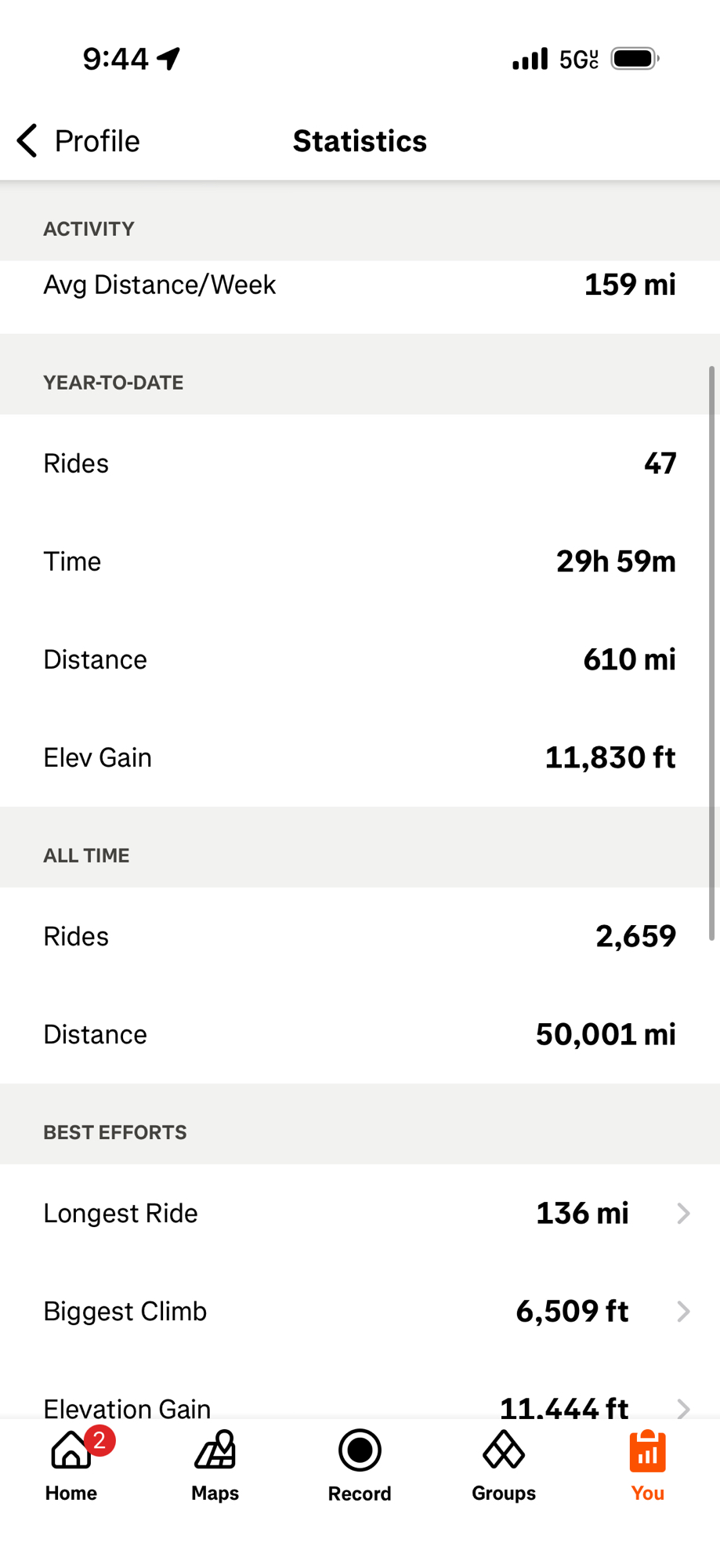The width and height of the screenshot is (720, 1568).
Task: Open the Elevation Gain best effort
Action: (x=360, y=1406)
